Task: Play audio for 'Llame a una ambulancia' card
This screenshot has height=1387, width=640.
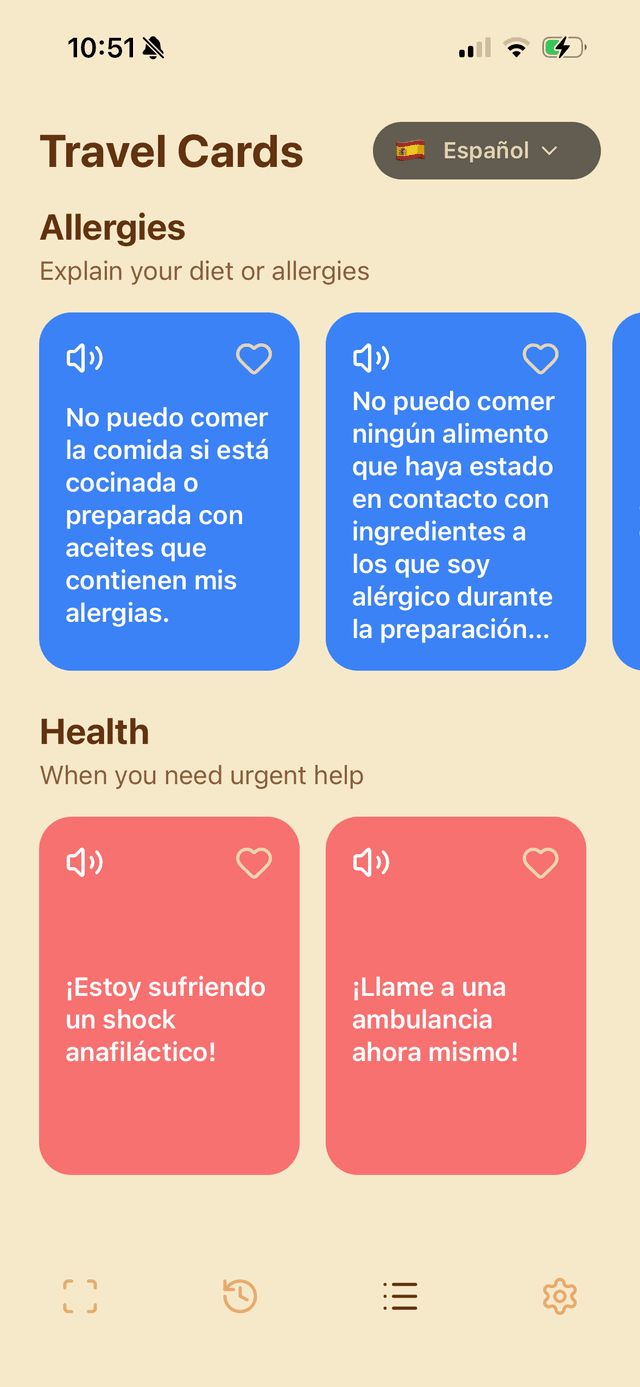Action: pyautogui.click(x=372, y=862)
